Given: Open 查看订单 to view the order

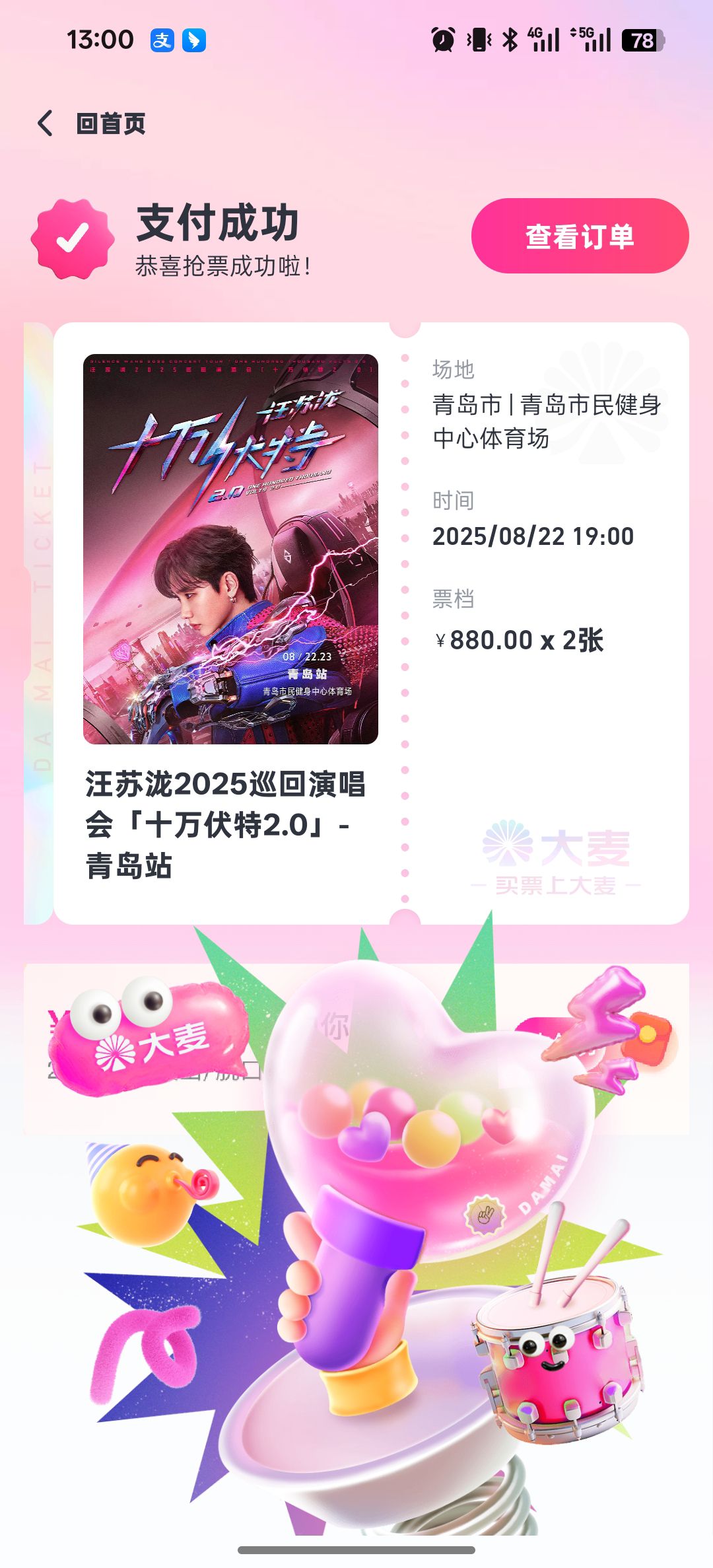Looking at the screenshot, I should point(580,236).
